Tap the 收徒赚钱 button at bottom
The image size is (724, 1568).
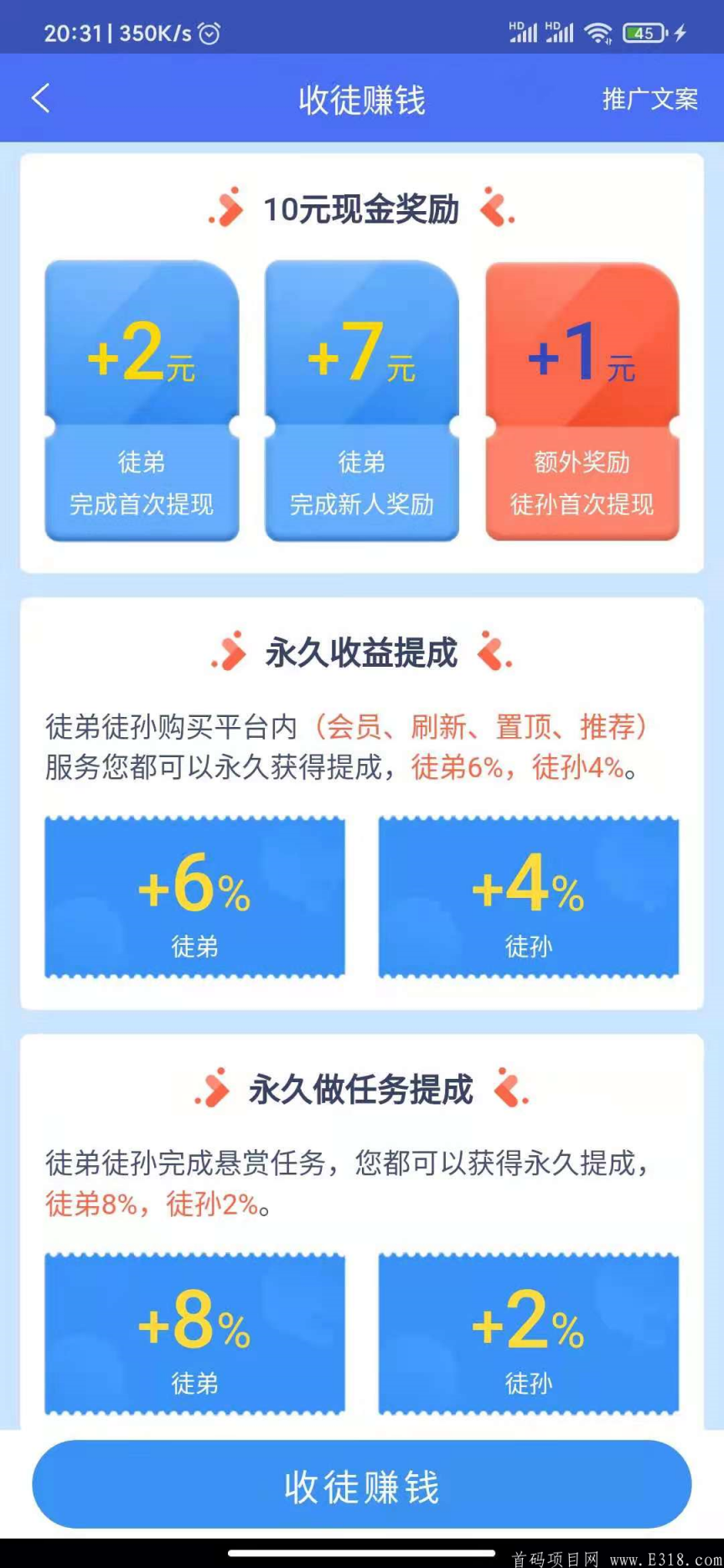(362, 1486)
